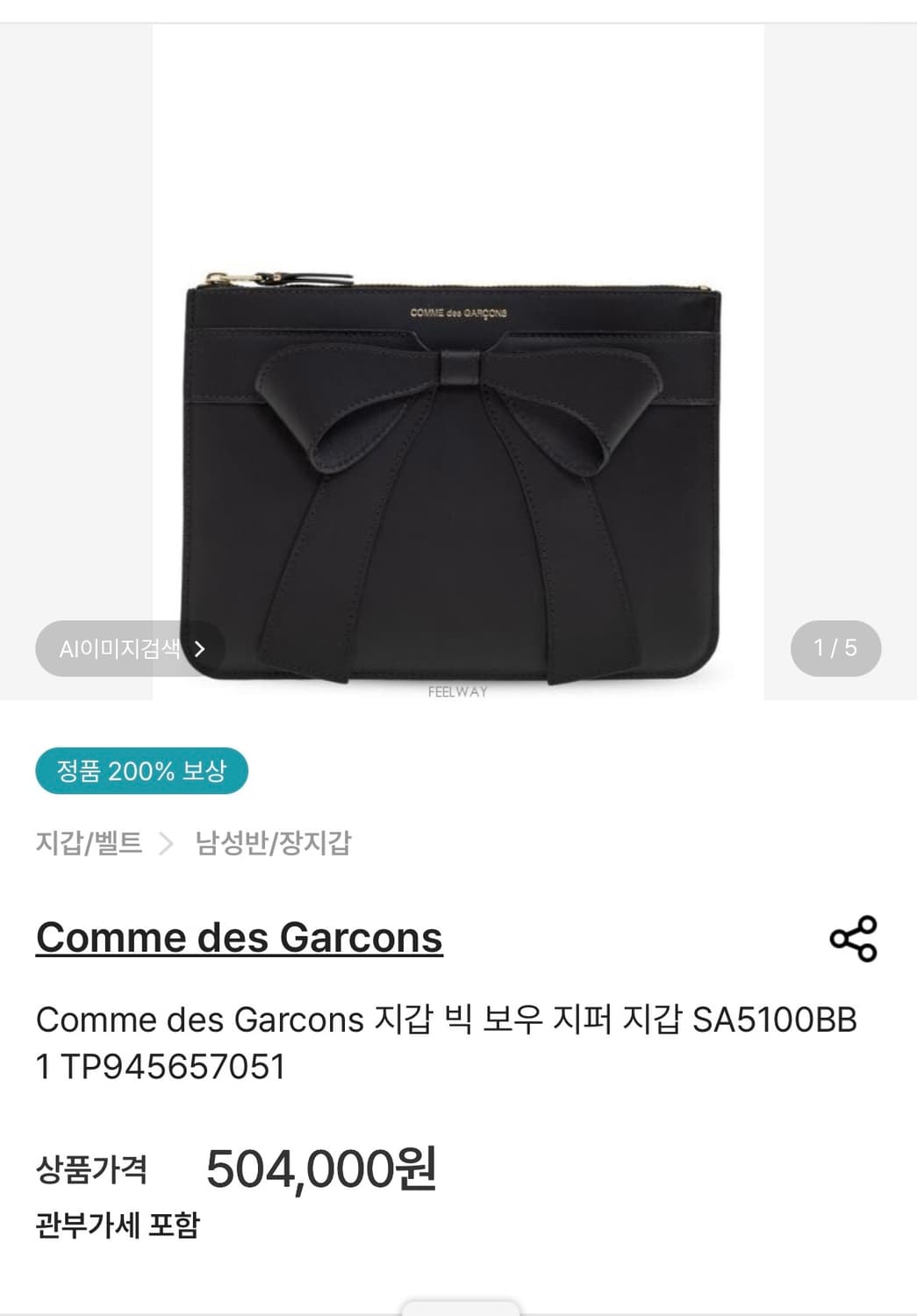Select the 관부가세 포함 label
The width and height of the screenshot is (917, 1316).
coord(118,1227)
